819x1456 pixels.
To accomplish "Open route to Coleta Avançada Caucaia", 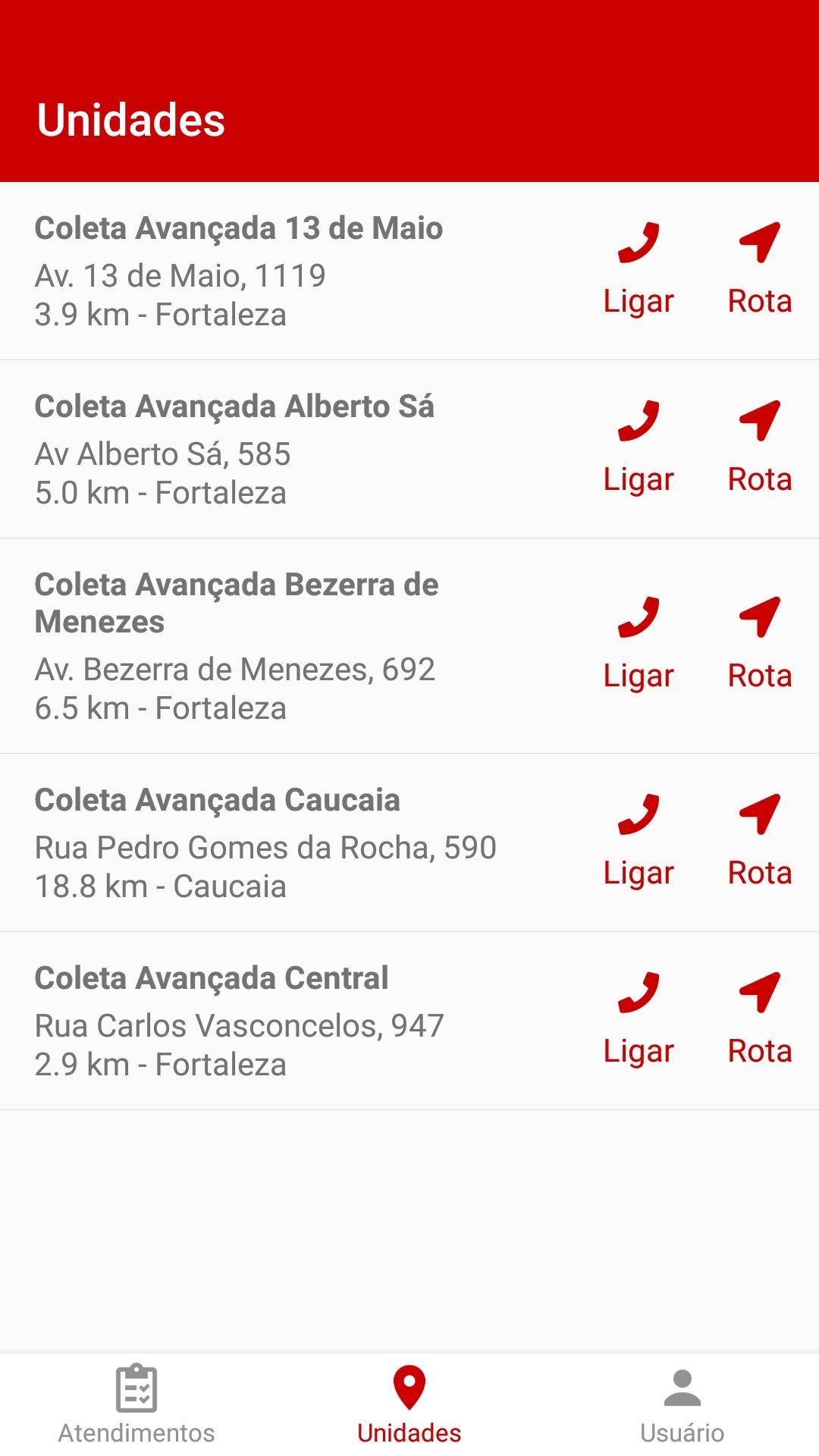I will [x=760, y=842].
